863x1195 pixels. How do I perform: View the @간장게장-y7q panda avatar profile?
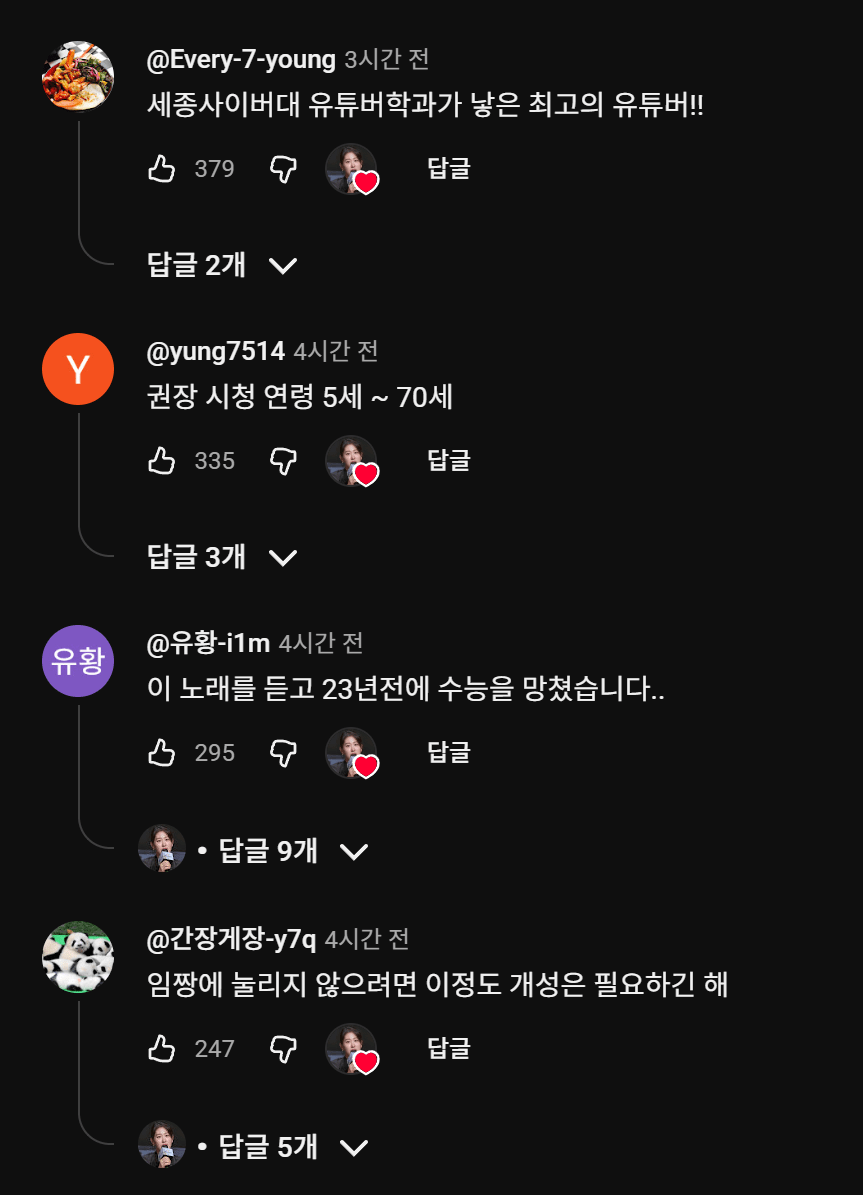tap(78, 957)
